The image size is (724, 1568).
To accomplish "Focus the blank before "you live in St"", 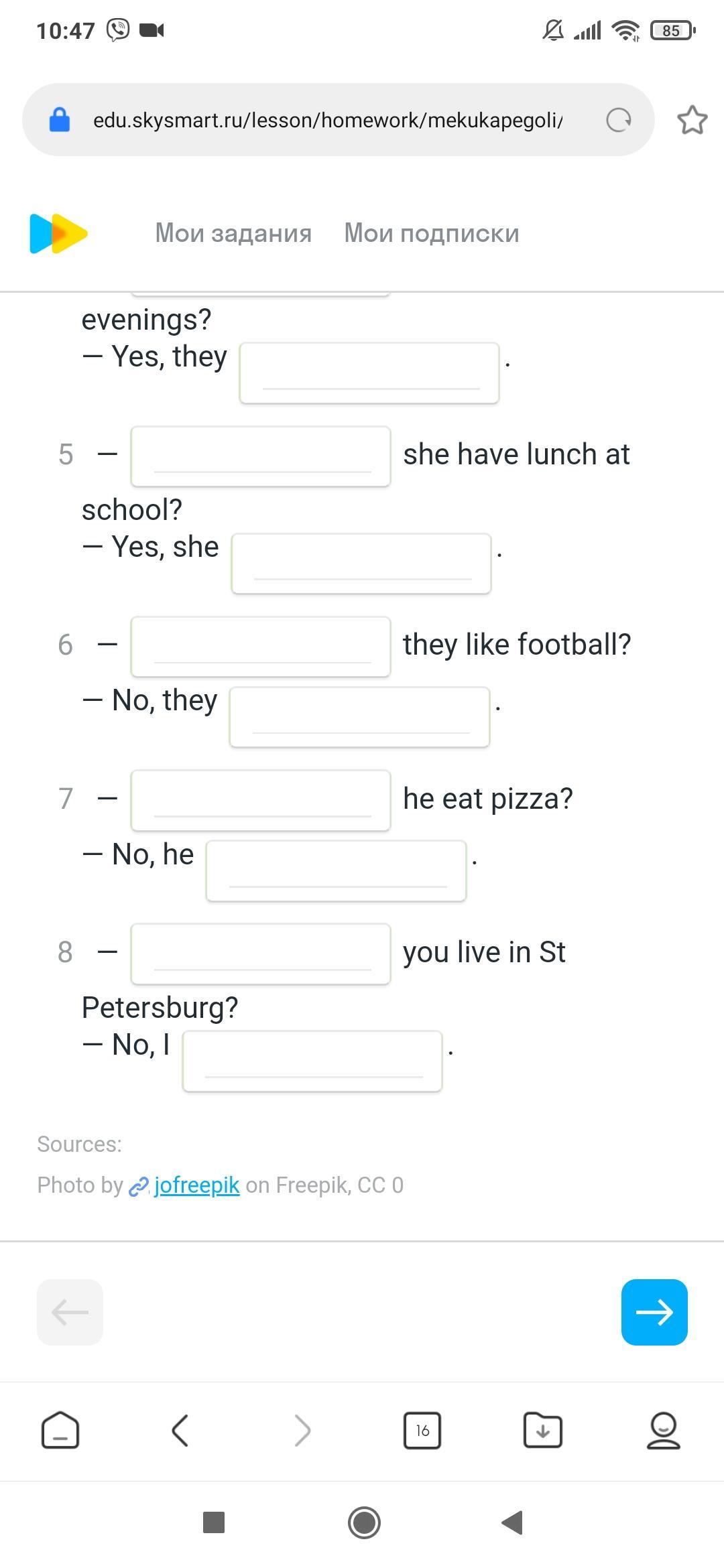I will tap(261, 954).
